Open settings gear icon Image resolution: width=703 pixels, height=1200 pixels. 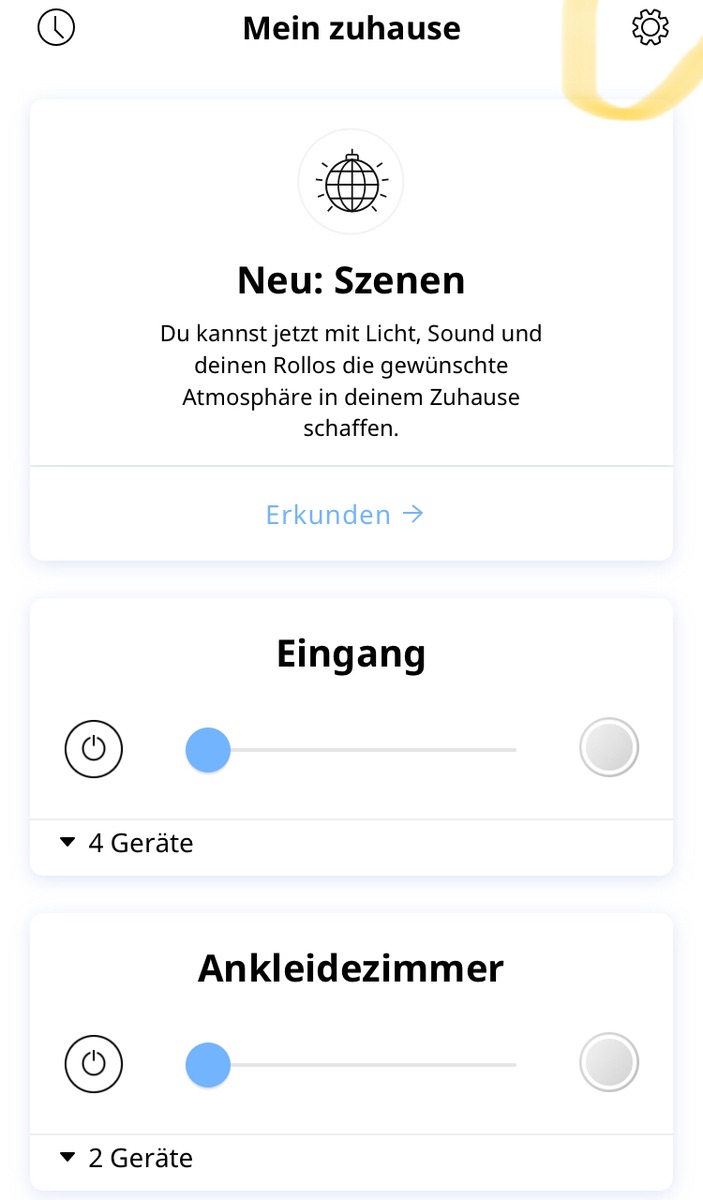650,28
